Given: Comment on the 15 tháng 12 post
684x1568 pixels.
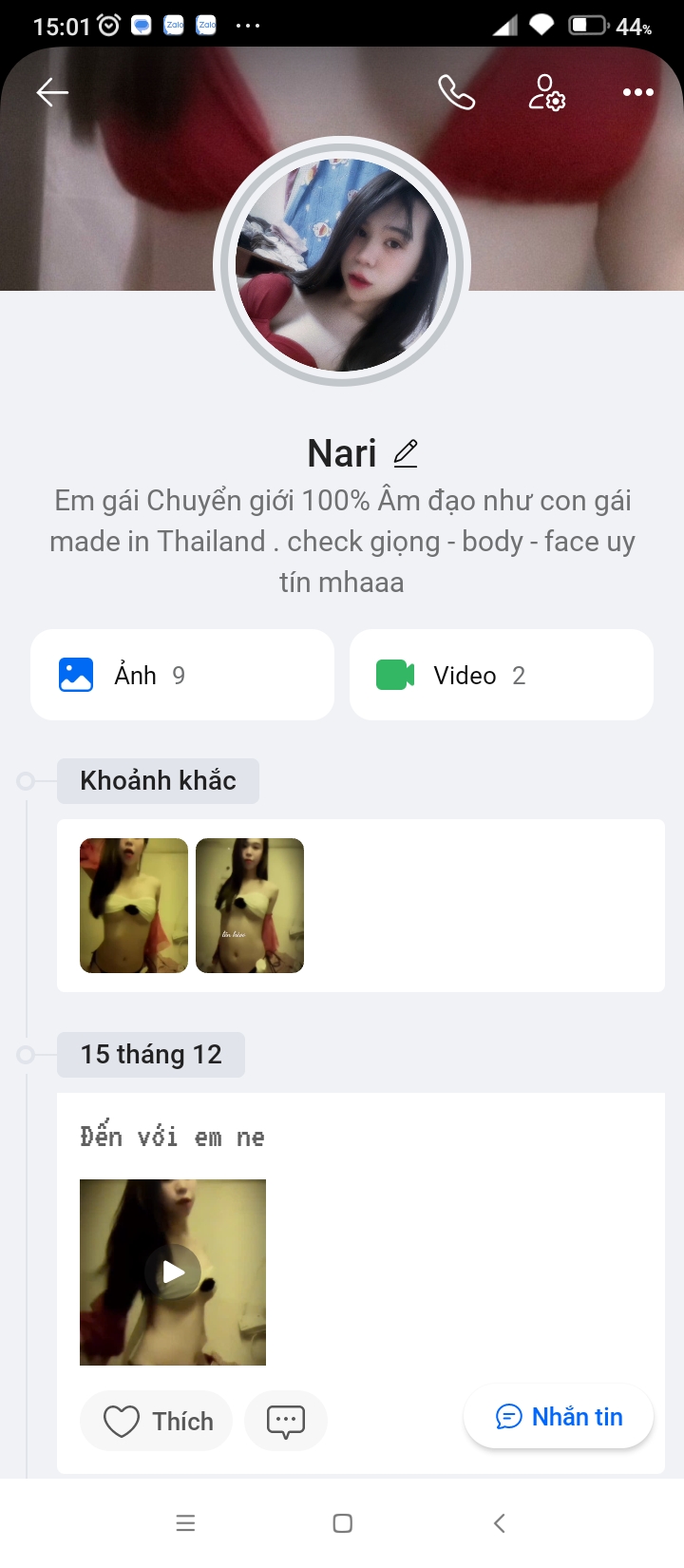Looking at the screenshot, I should [286, 1421].
